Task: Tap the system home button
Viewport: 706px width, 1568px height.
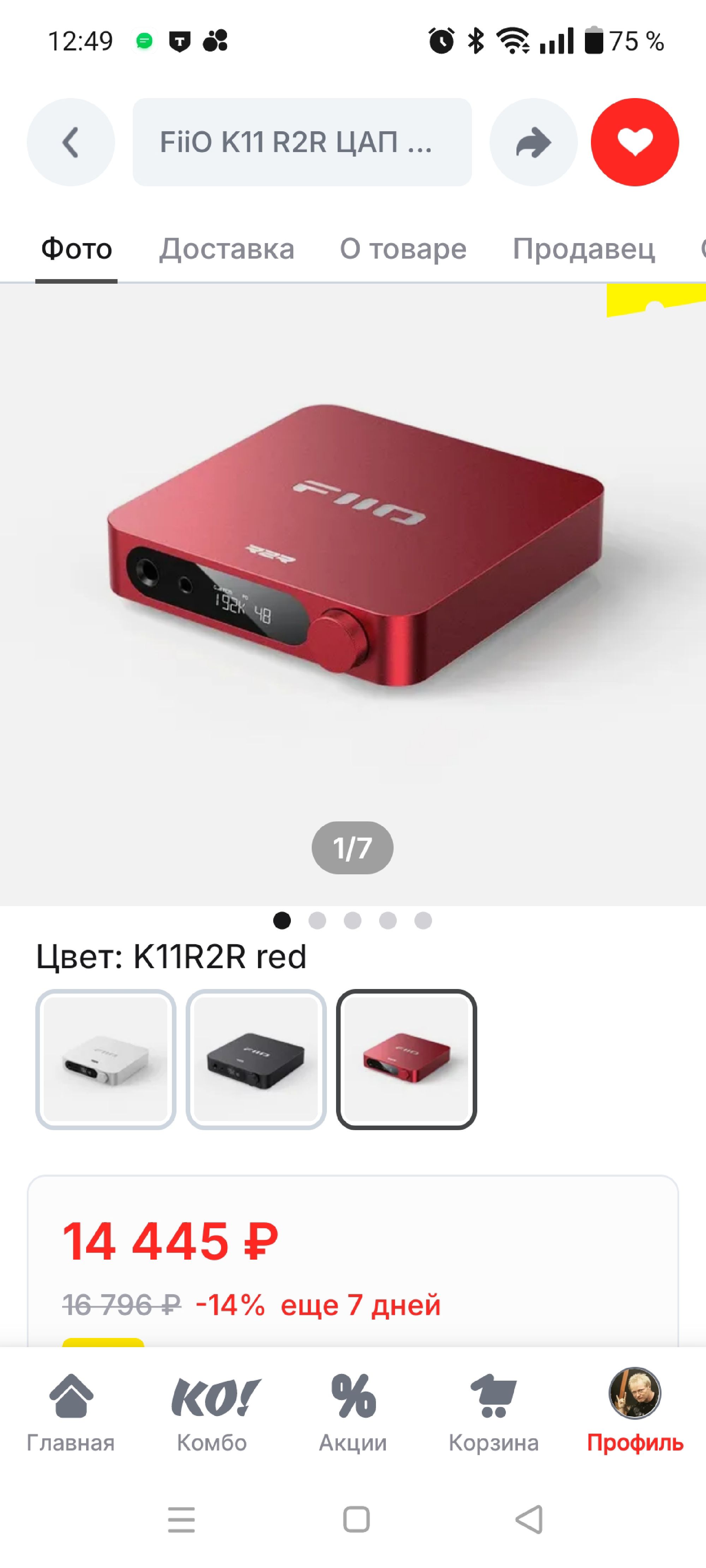Action: pos(356,1519)
